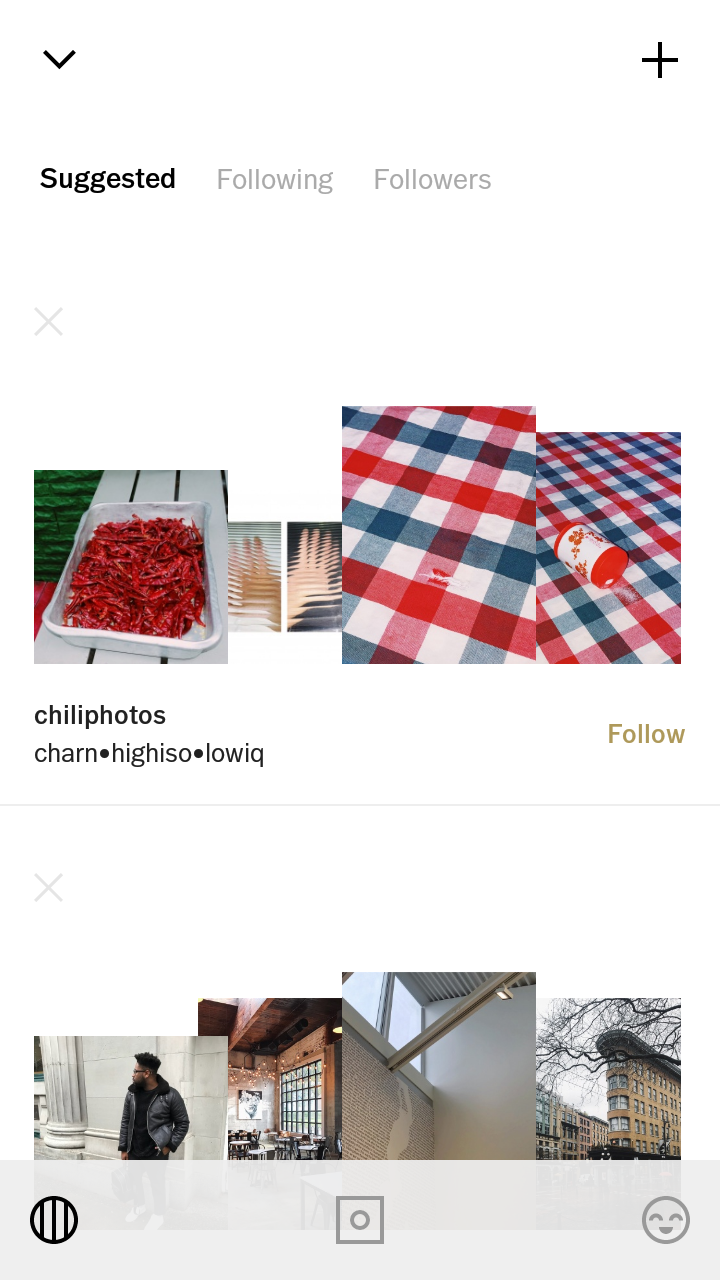Open chiliphotos' salt shaker on gingham photo

point(608,548)
